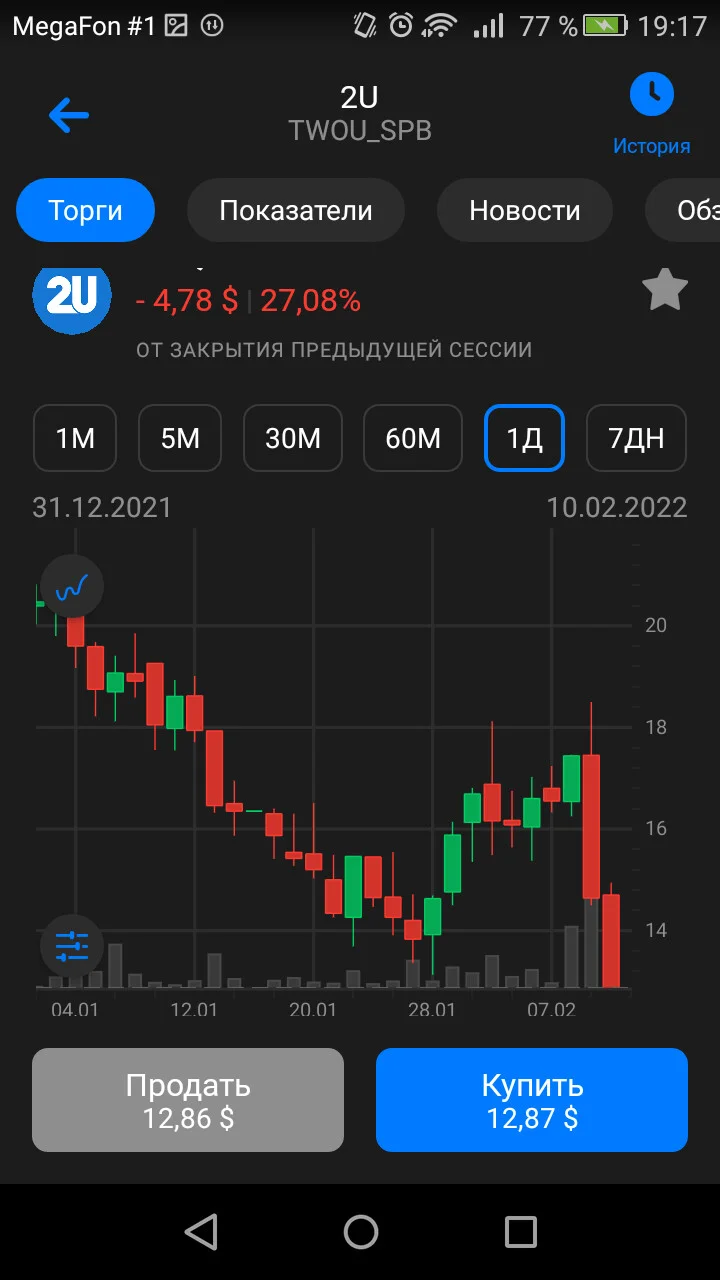The width and height of the screenshot is (720, 1280).
Task: Open the Новости tab
Action: tap(525, 210)
